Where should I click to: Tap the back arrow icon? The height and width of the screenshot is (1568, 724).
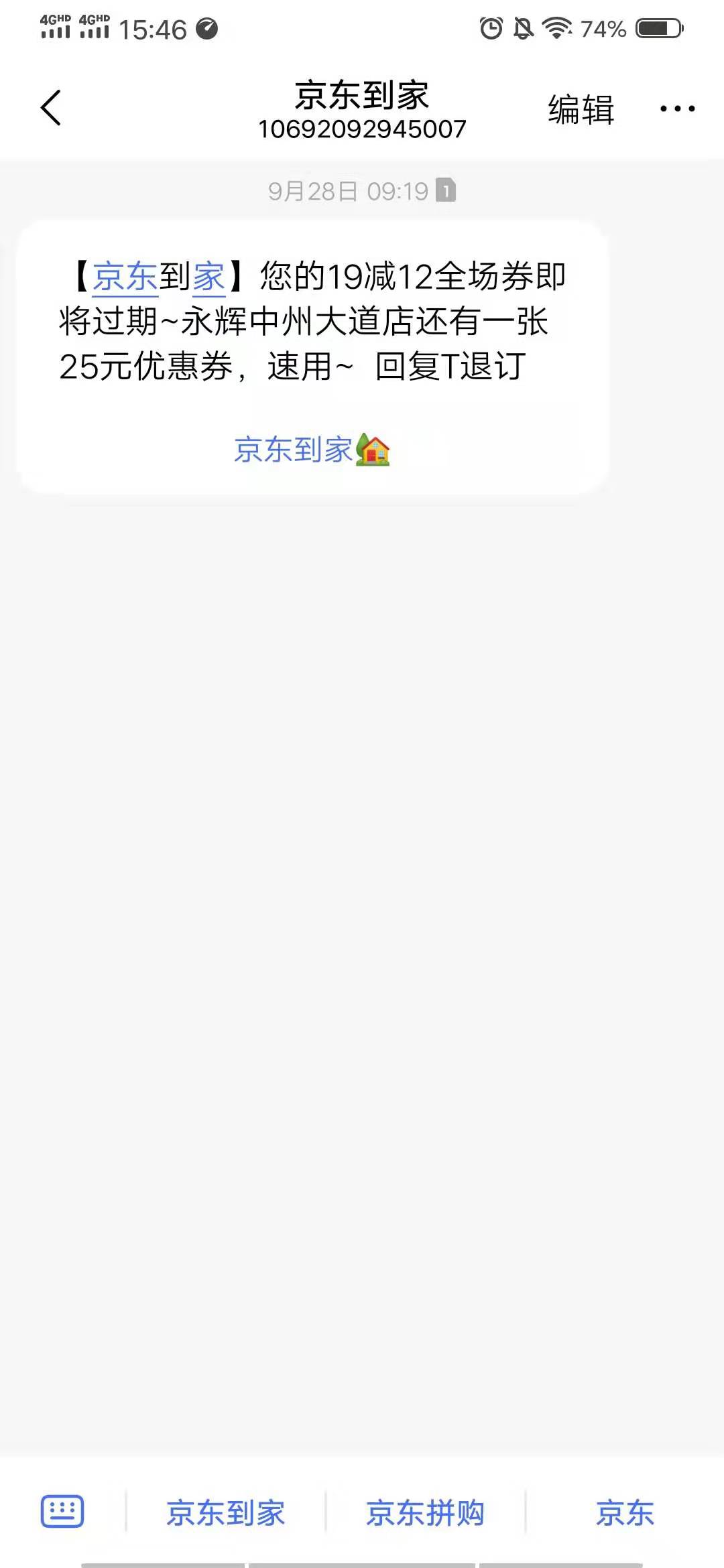tap(50, 108)
